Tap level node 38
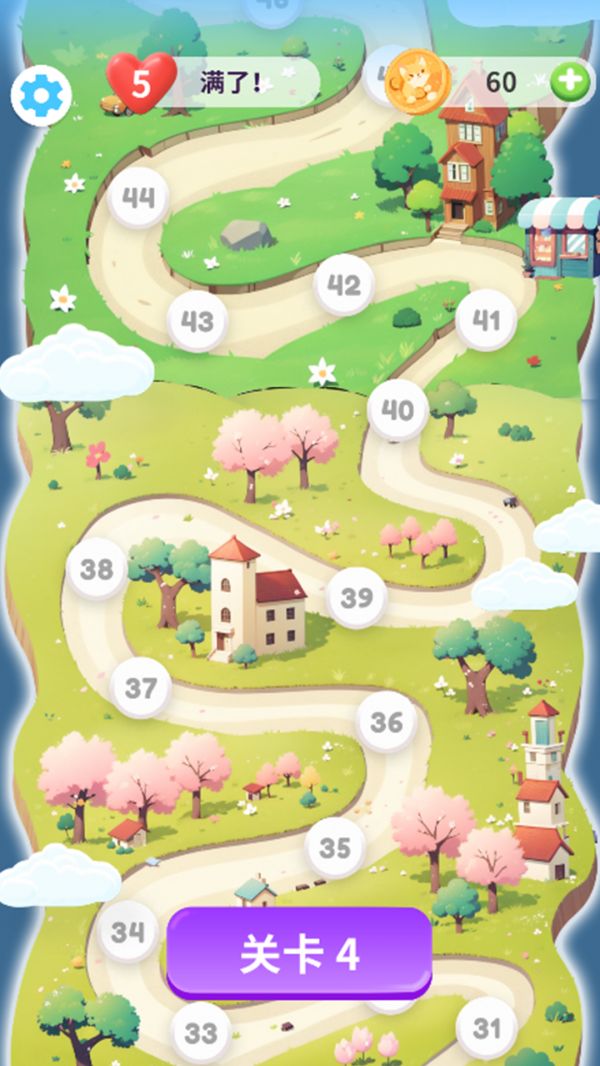Viewport: 600px width, 1066px height. (x=97, y=569)
